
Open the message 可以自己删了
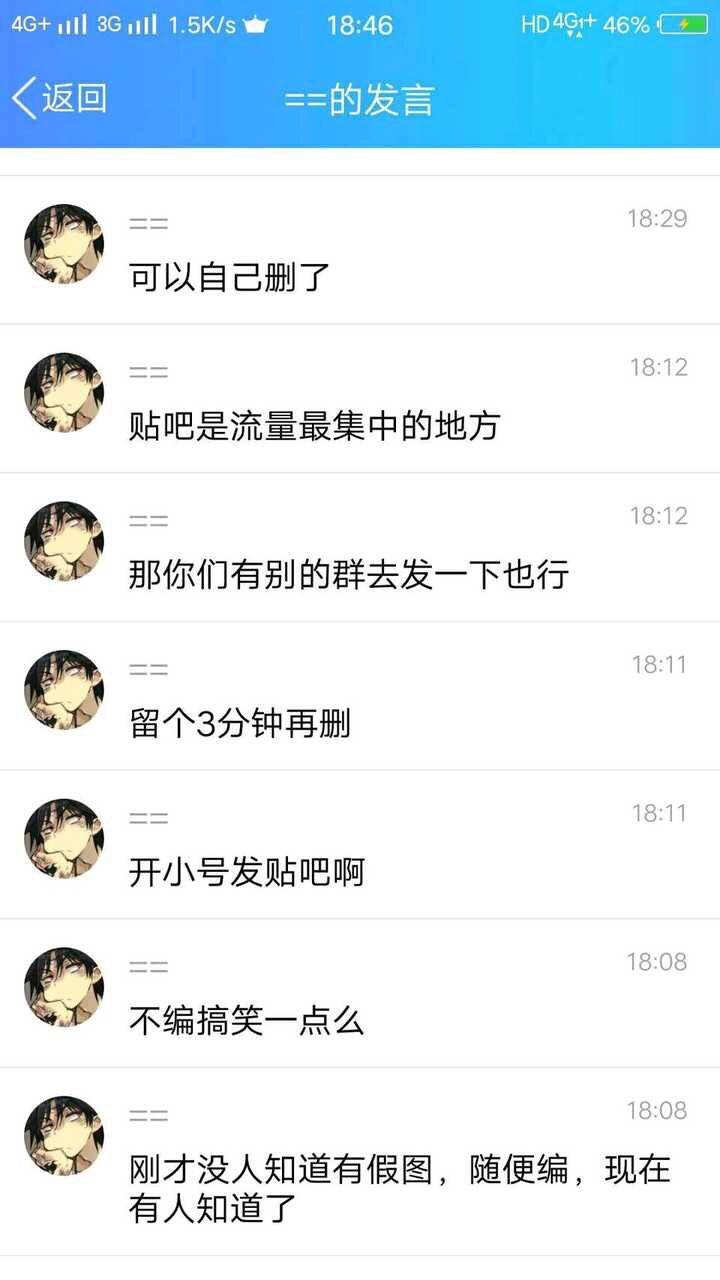point(360,250)
